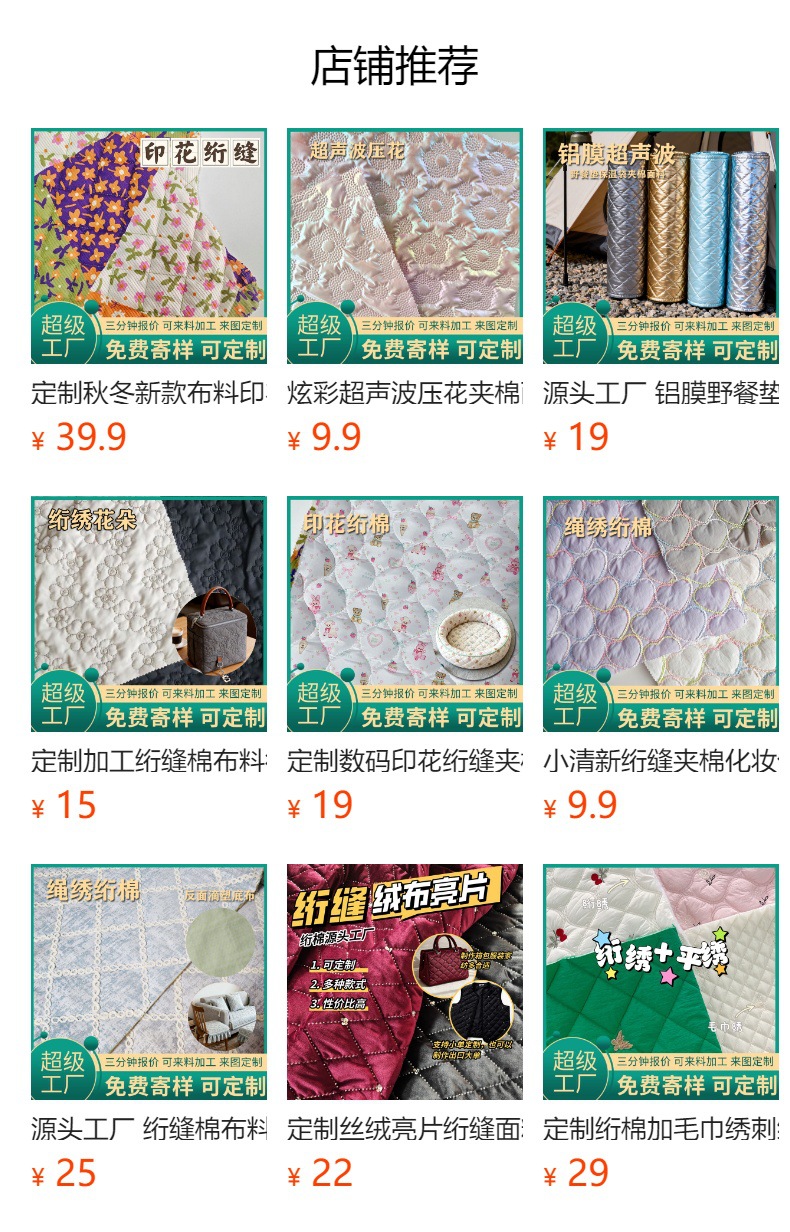
Task: View the 定制绗棉加毛巾绣刺绣 product
Action: [660, 982]
